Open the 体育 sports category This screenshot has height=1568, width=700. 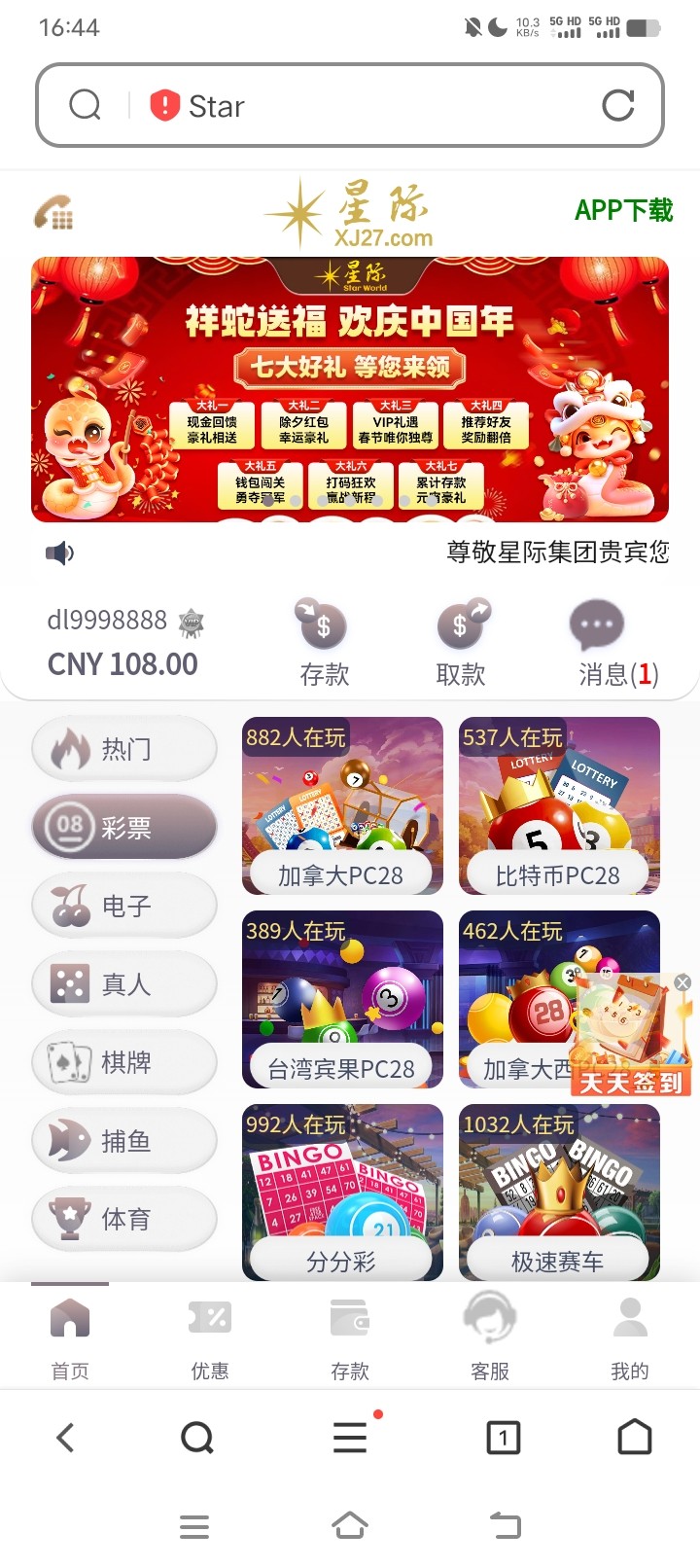(x=123, y=1219)
